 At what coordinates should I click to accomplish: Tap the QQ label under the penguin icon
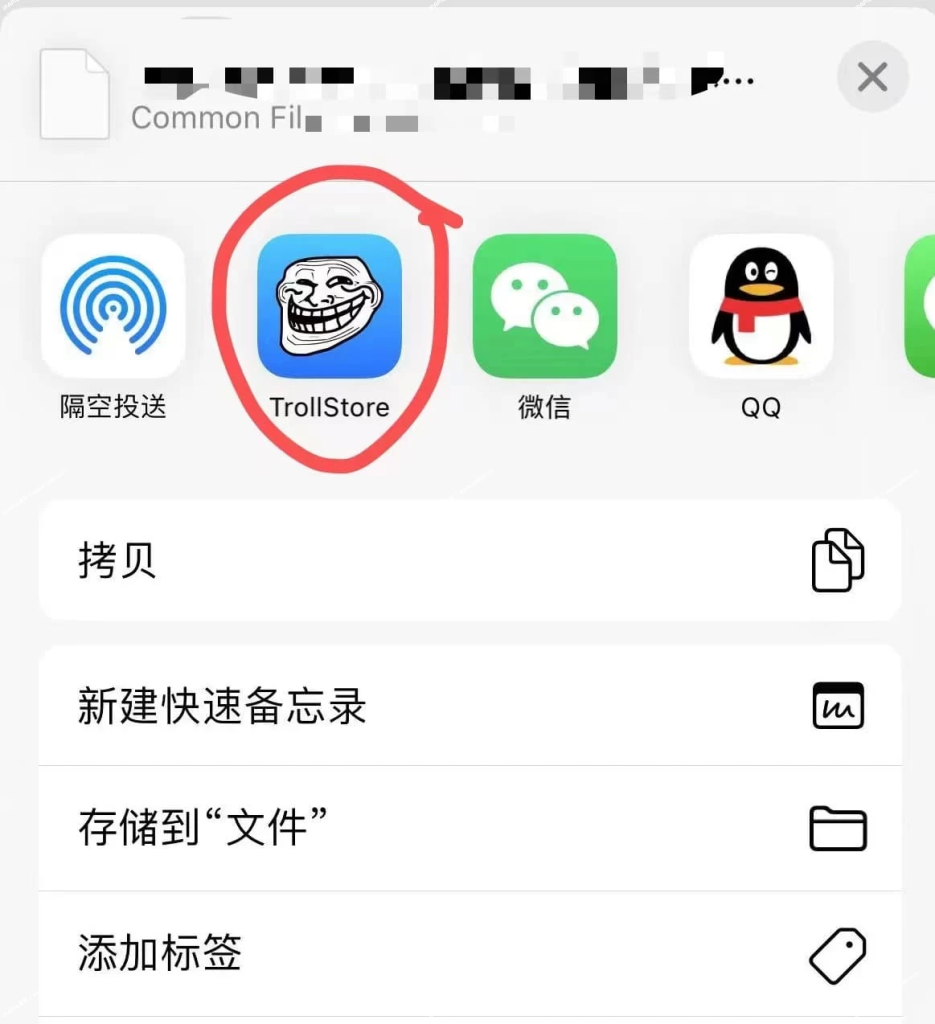[761, 407]
